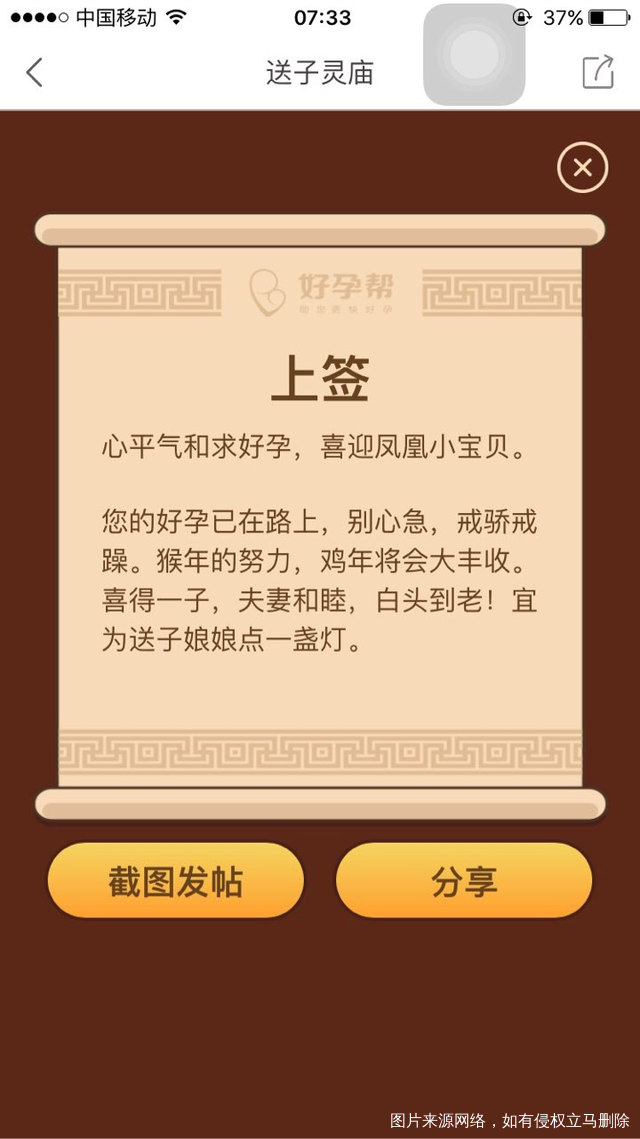Open the share icon in top bar
This screenshot has width=640, height=1139.
tap(597, 72)
